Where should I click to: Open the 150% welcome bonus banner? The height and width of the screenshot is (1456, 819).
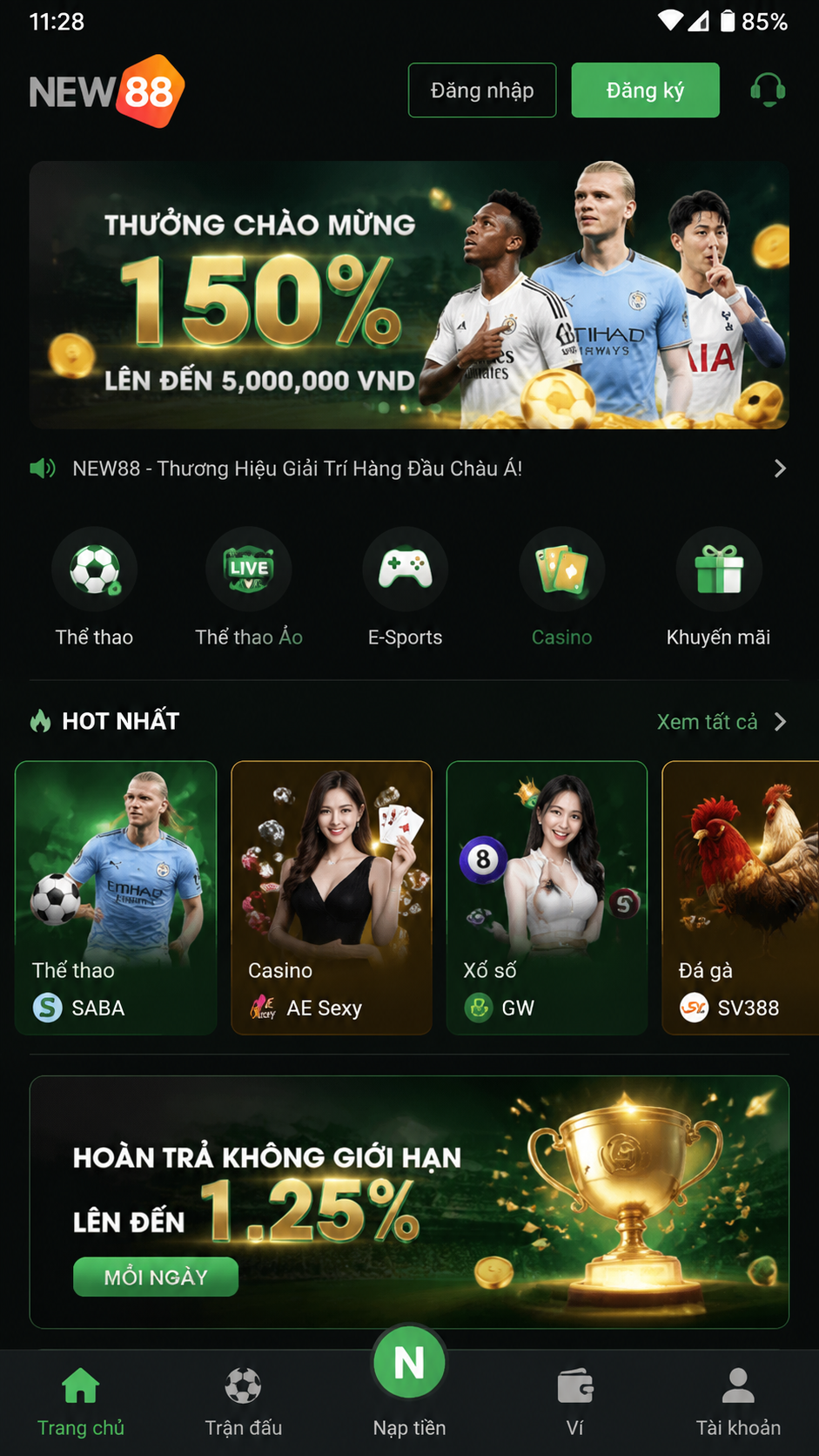click(x=409, y=295)
